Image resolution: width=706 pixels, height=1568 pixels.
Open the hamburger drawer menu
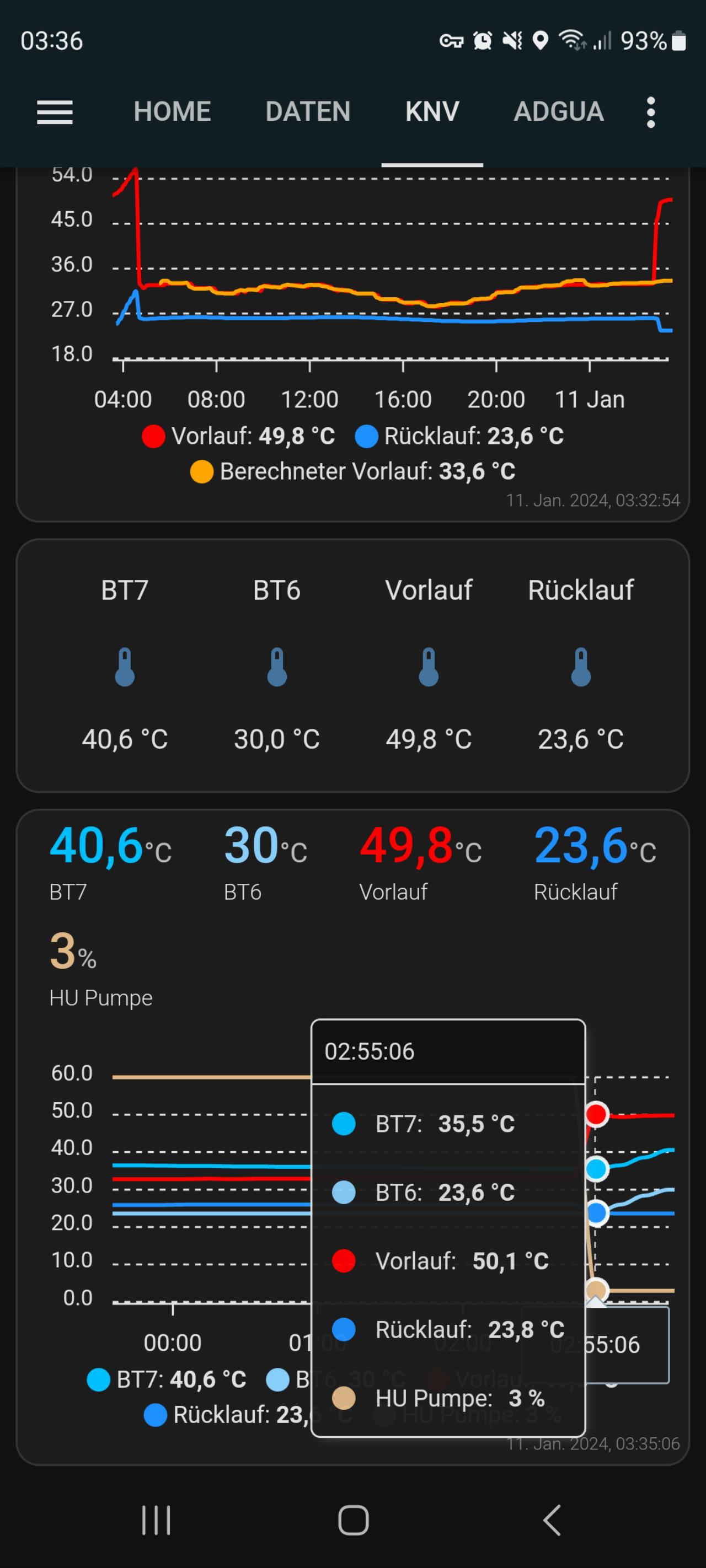55,112
